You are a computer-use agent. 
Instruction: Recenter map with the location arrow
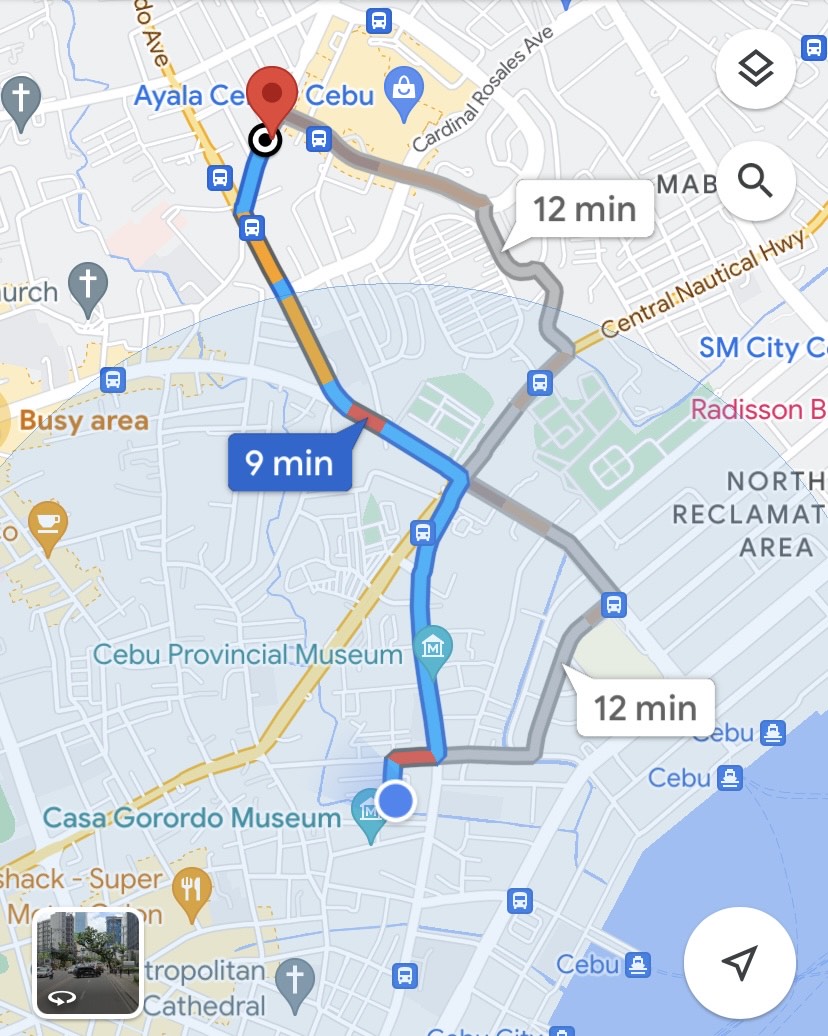coord(739,962)
